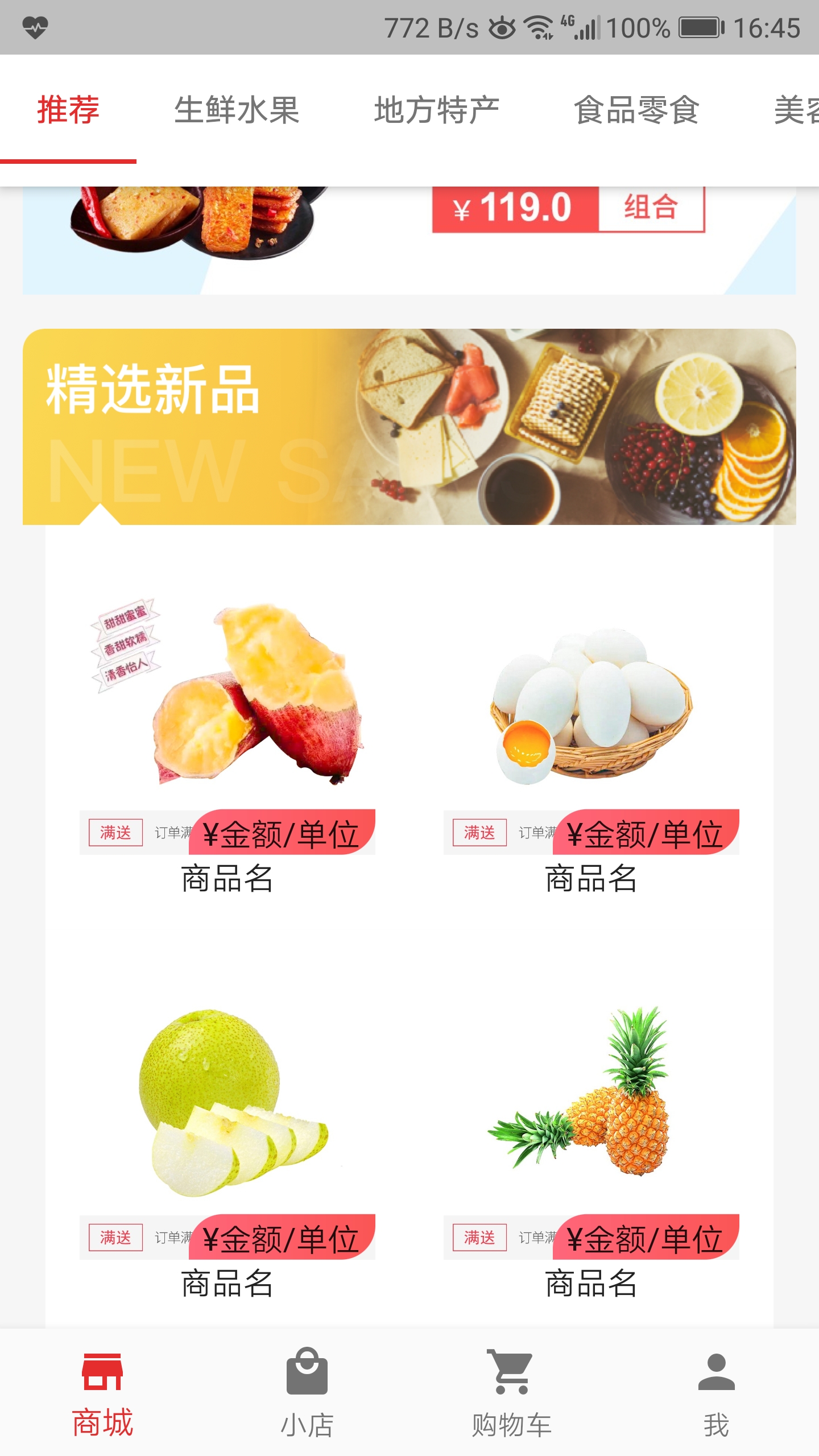
Task: Open the sweet potato product image
Action: (x=227, y=700)
